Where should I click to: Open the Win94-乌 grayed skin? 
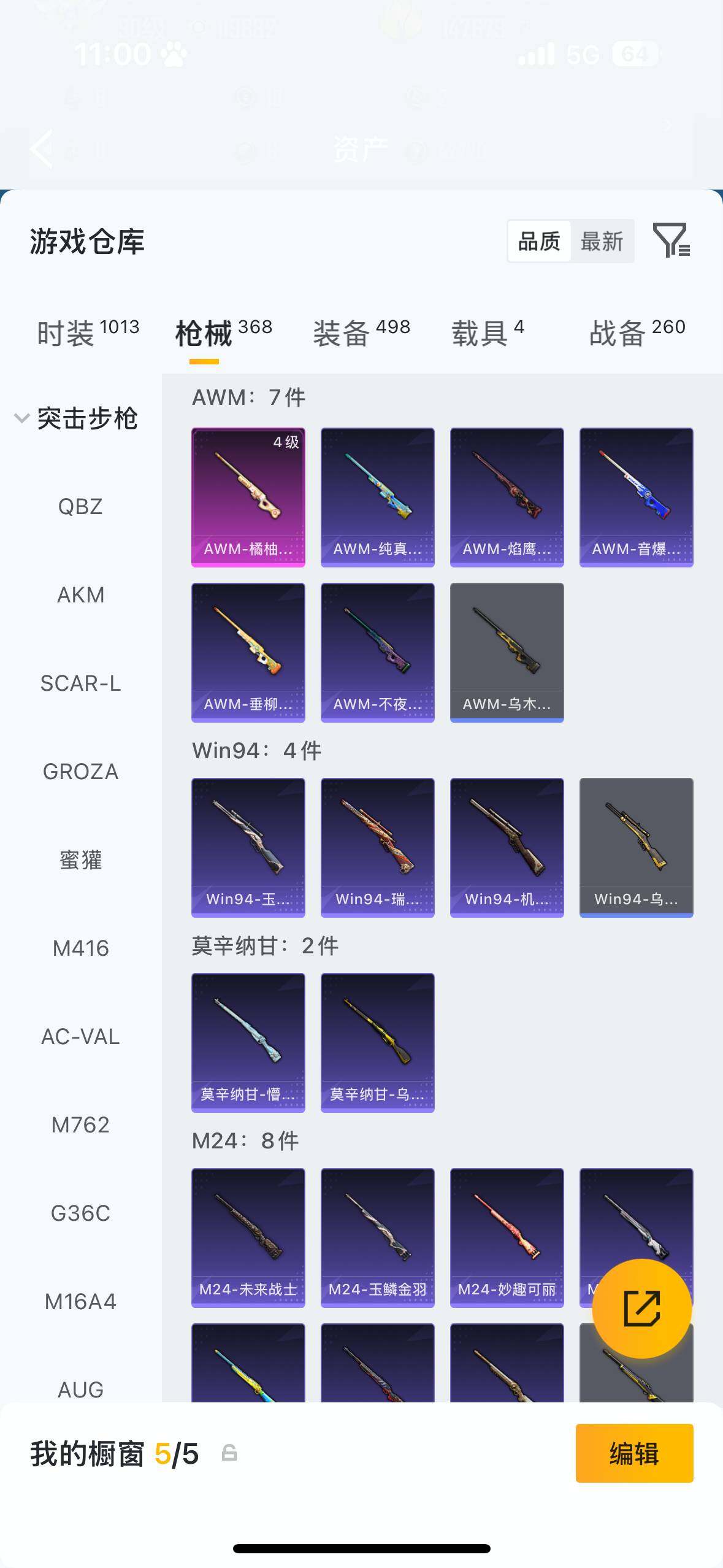point(637,845)
